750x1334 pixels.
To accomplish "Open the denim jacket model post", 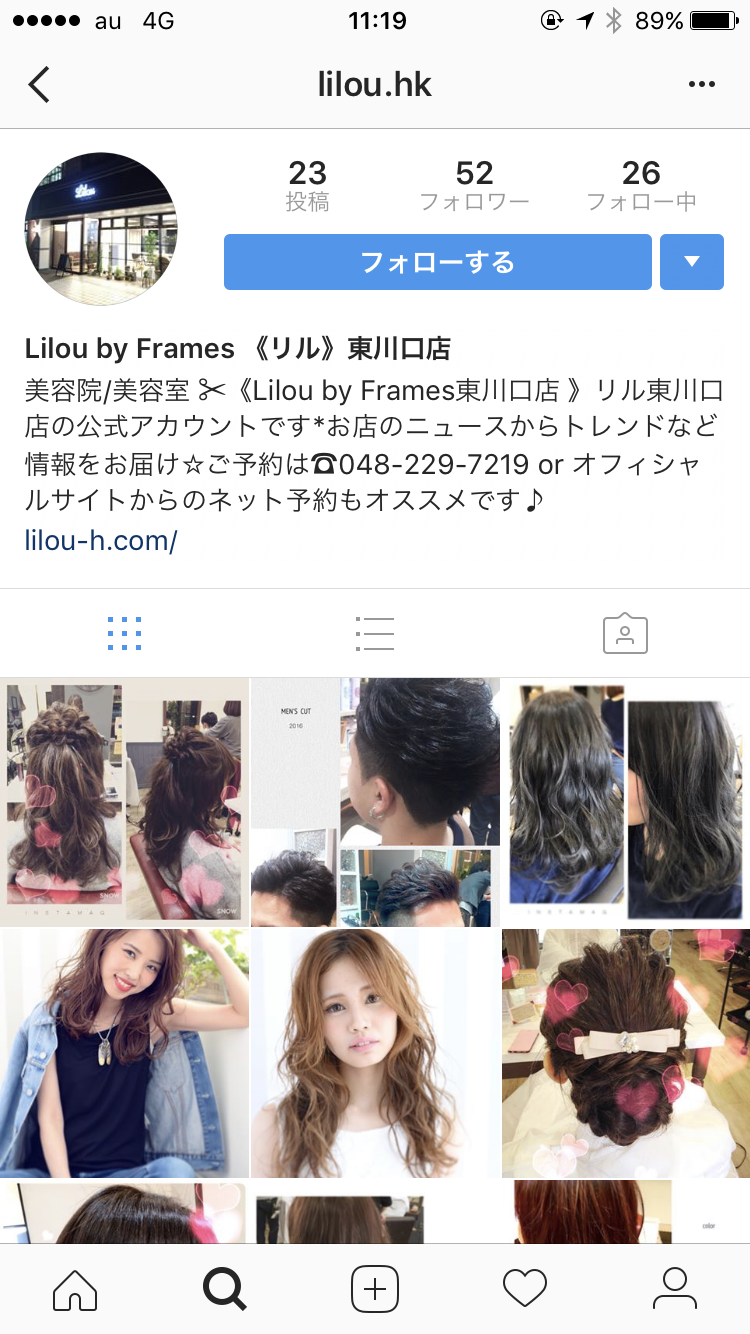I will pyautogui.click(x=124, y=1053).
